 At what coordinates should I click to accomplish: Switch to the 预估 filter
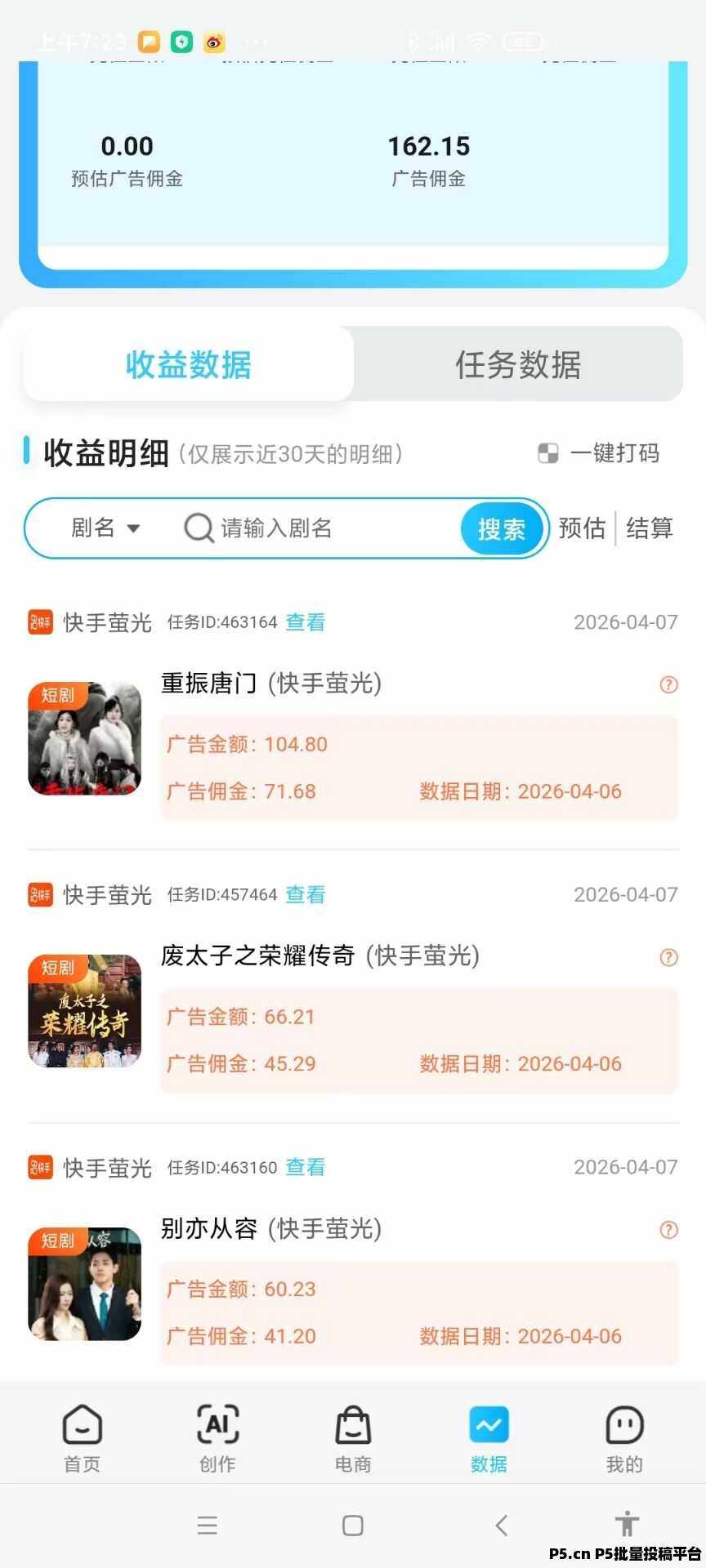tap(582, 528)
